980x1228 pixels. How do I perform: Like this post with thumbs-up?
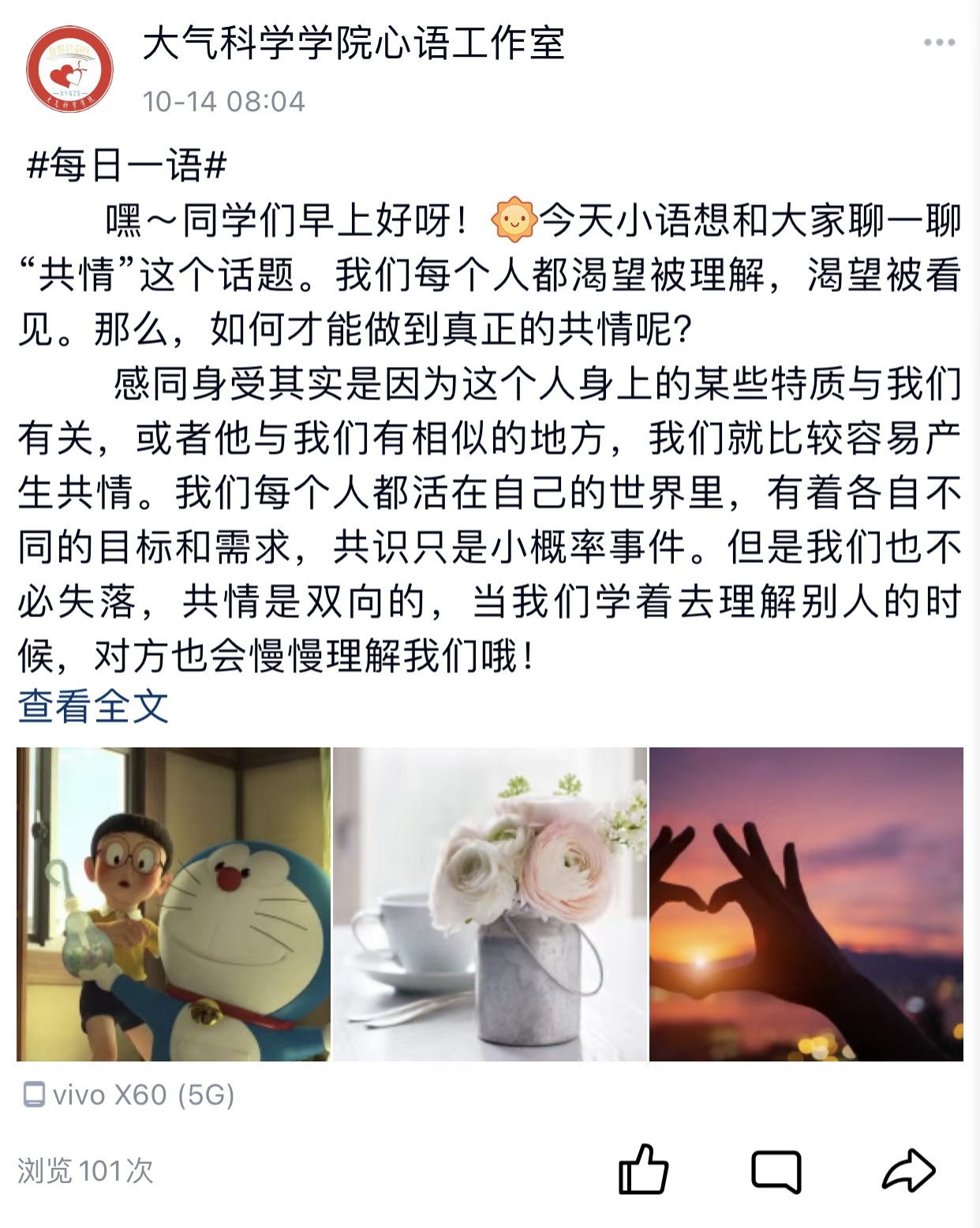(x=643, y=1170)
